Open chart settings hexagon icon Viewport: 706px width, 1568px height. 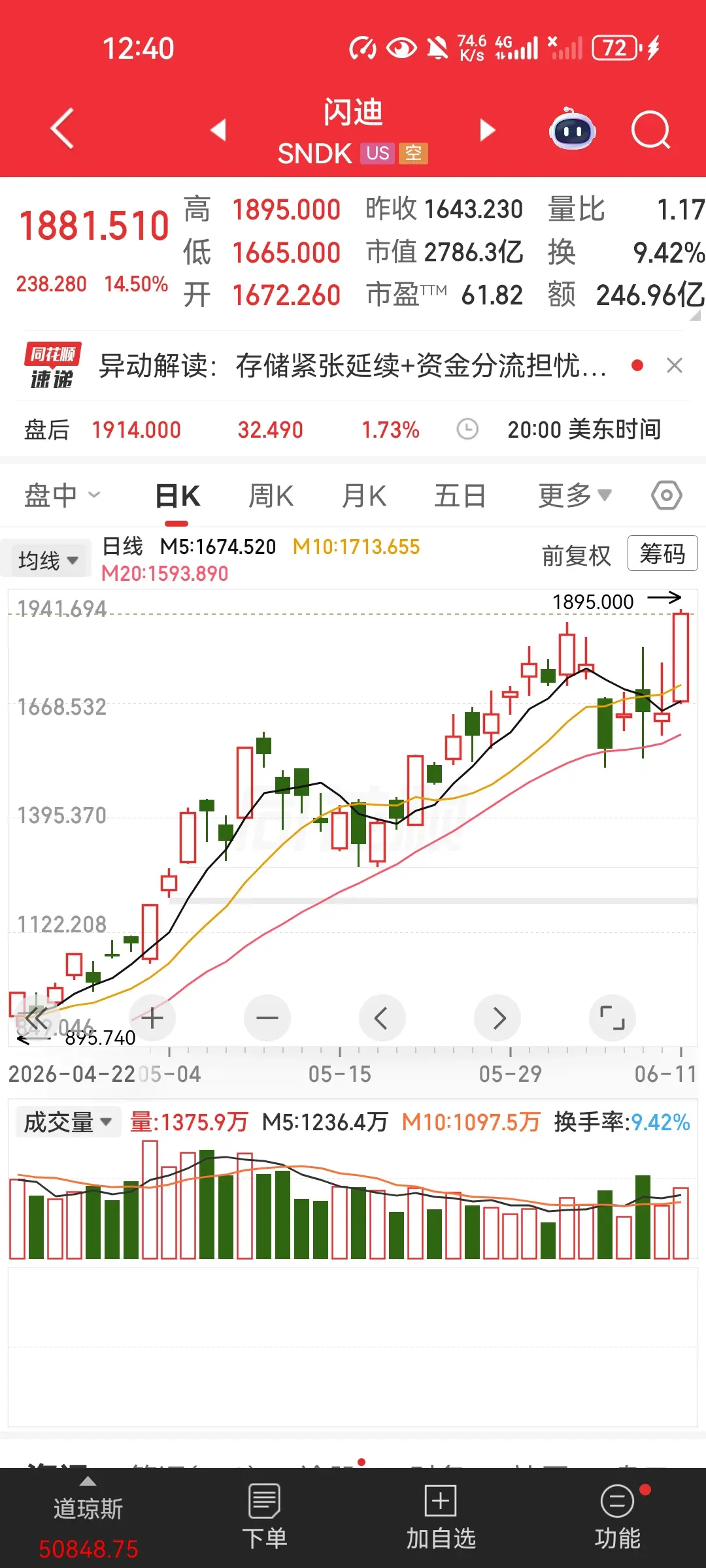click(667, 496)
